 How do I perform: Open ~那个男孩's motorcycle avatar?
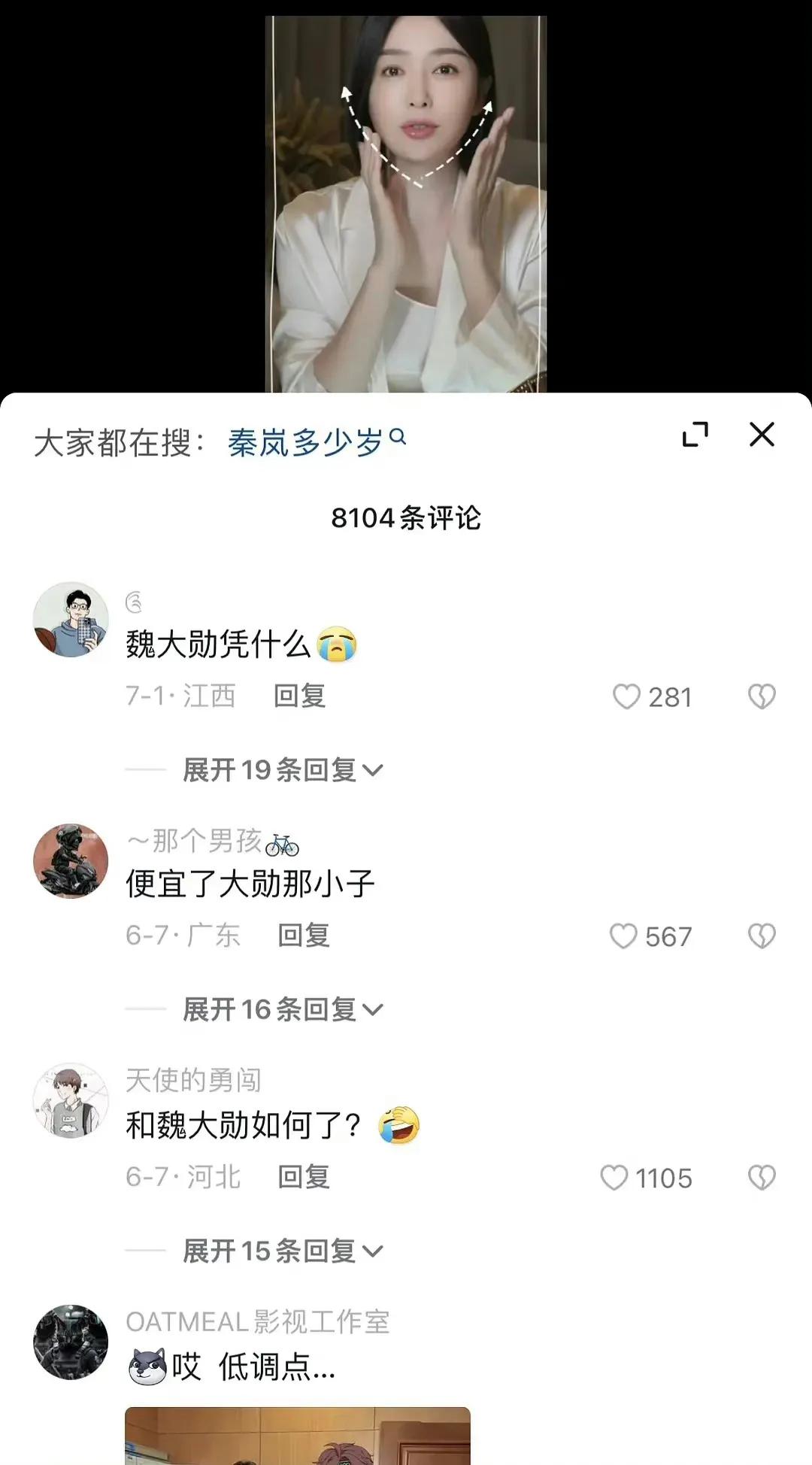pos(71,862)
